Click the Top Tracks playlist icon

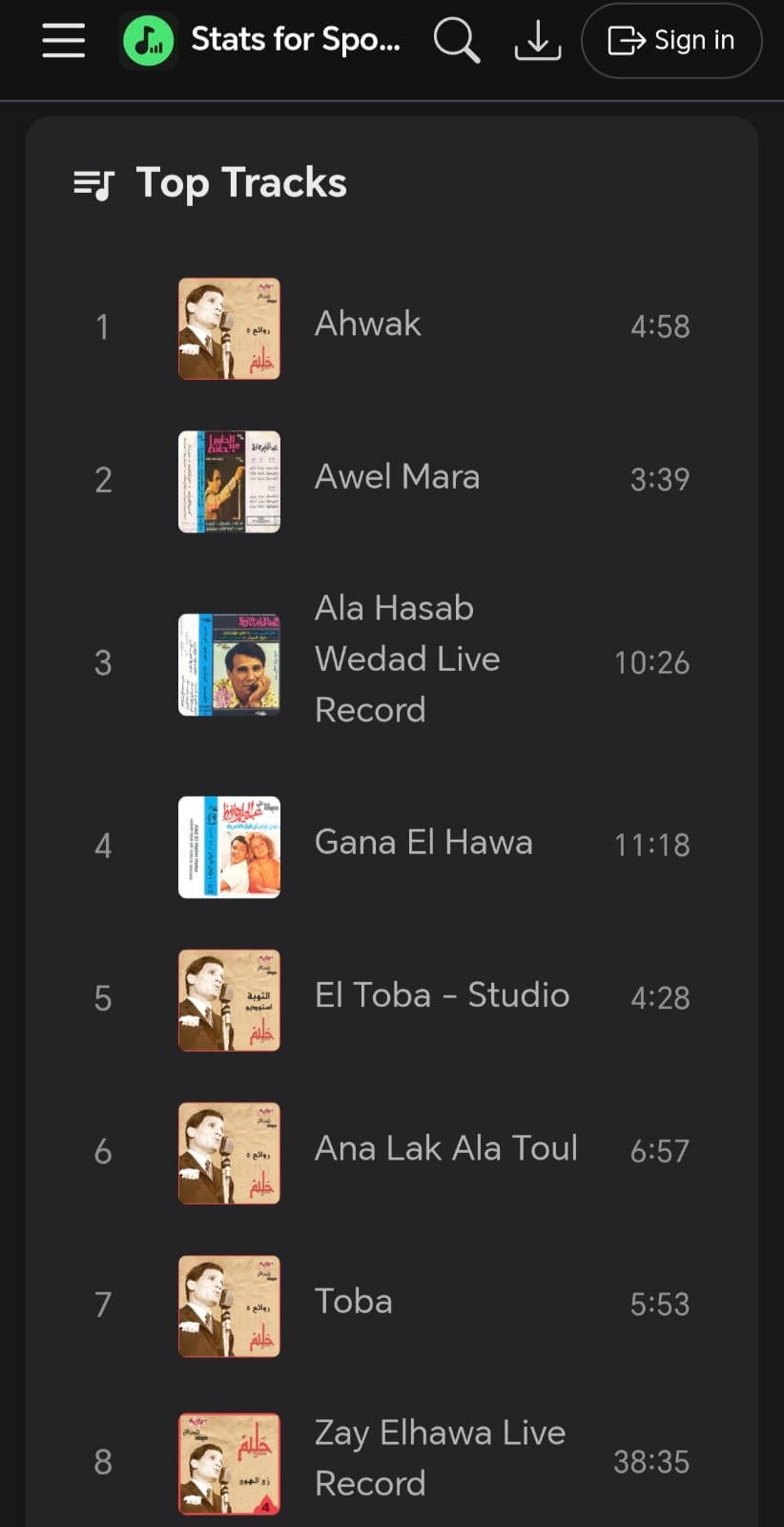coord(93,183)
